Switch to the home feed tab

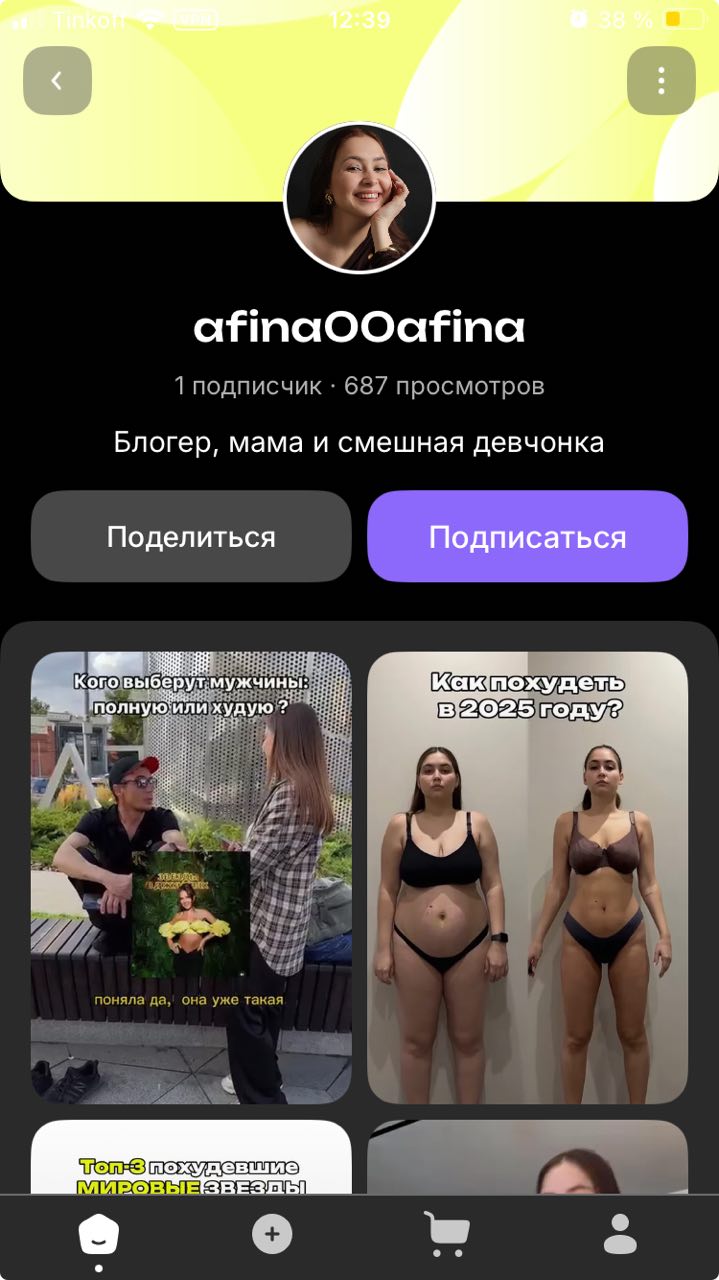click(x=98, y=1236)
